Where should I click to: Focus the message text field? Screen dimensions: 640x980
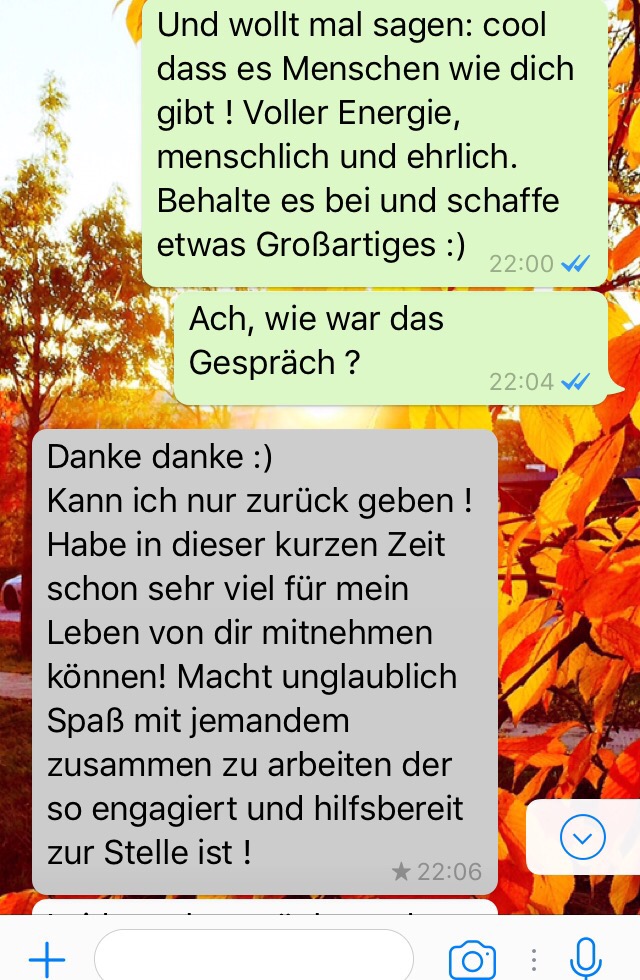point(253,958)
